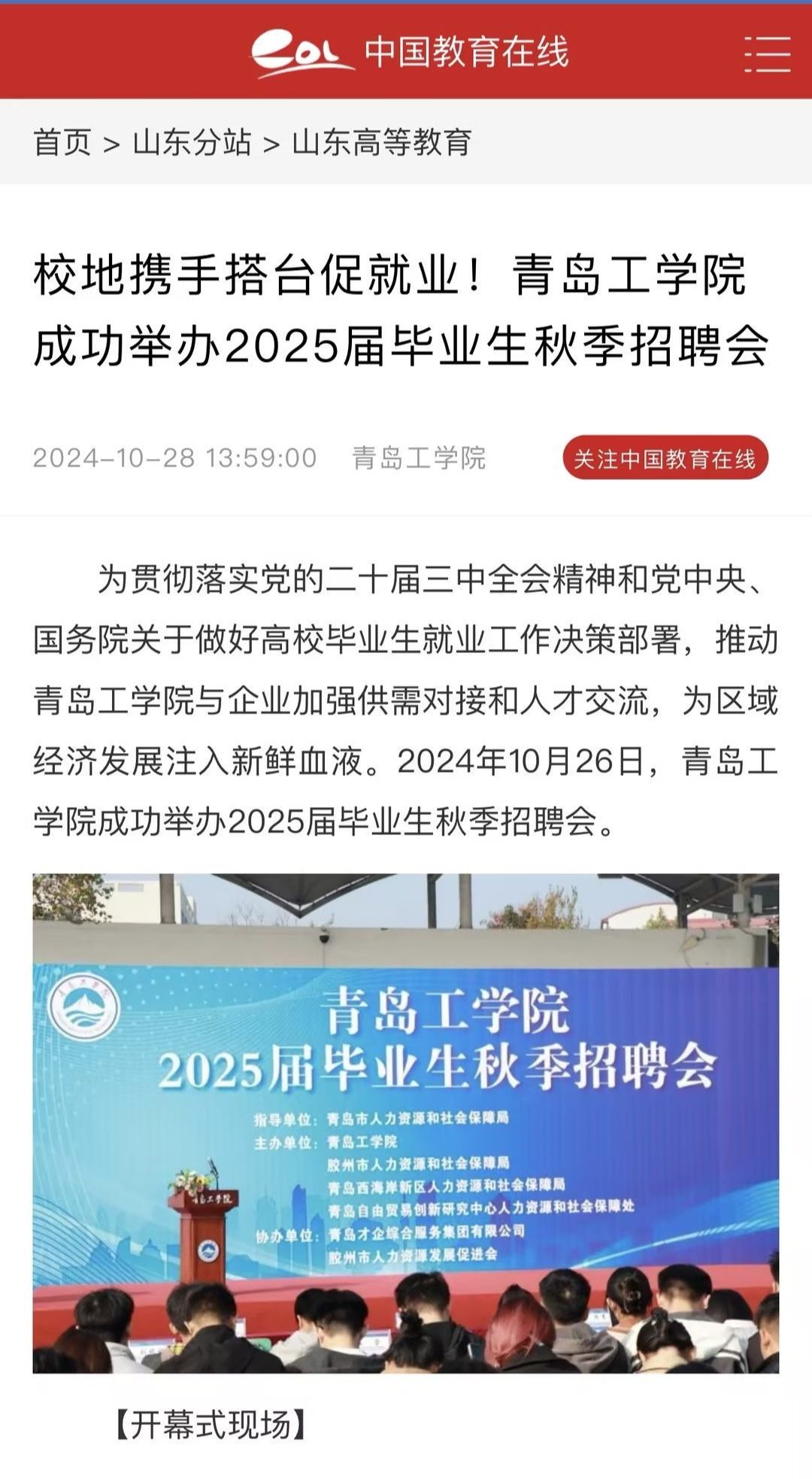Open the 中国教育在线 header logo
This screenshot has width=812, height=1479.
(410, 52)
